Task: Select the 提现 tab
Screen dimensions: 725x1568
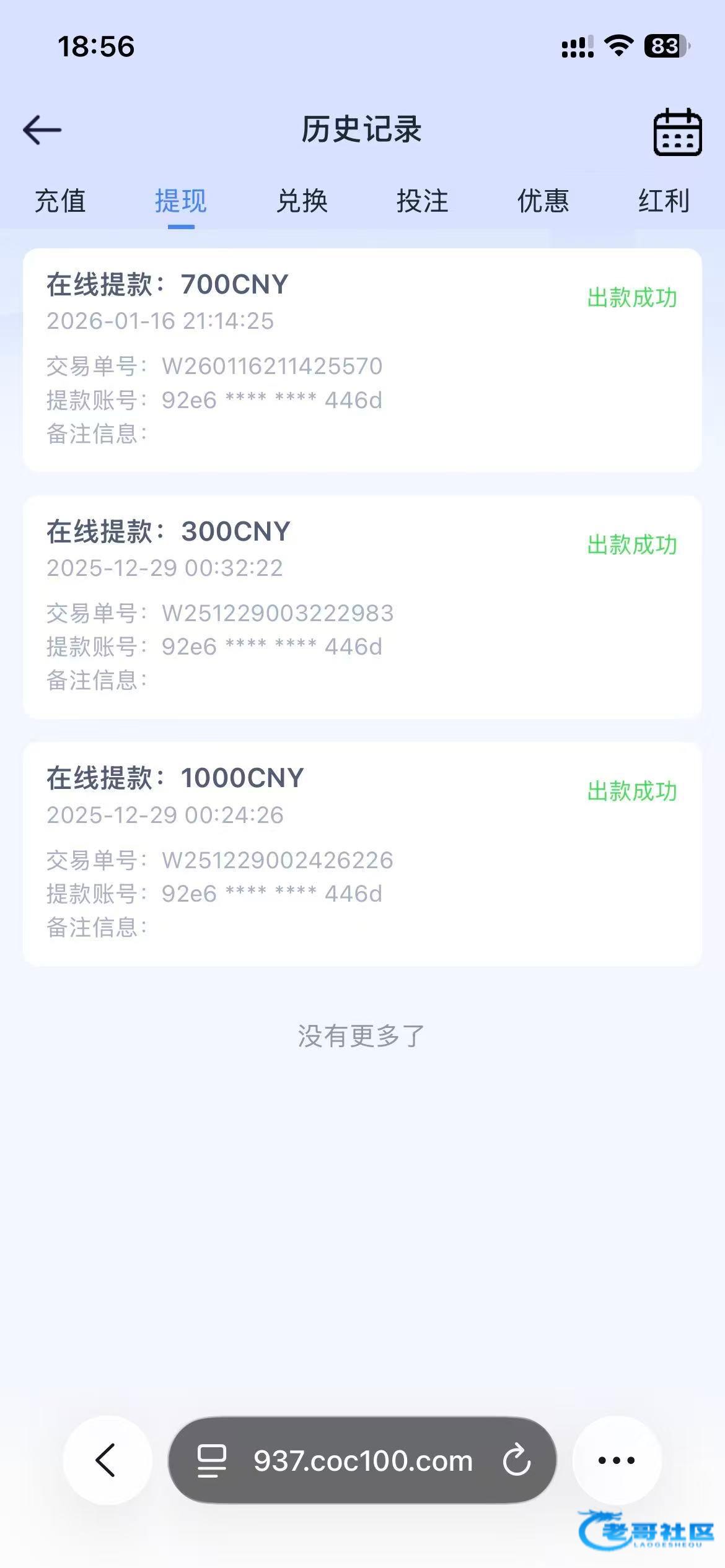Action: tap(181, 201)
